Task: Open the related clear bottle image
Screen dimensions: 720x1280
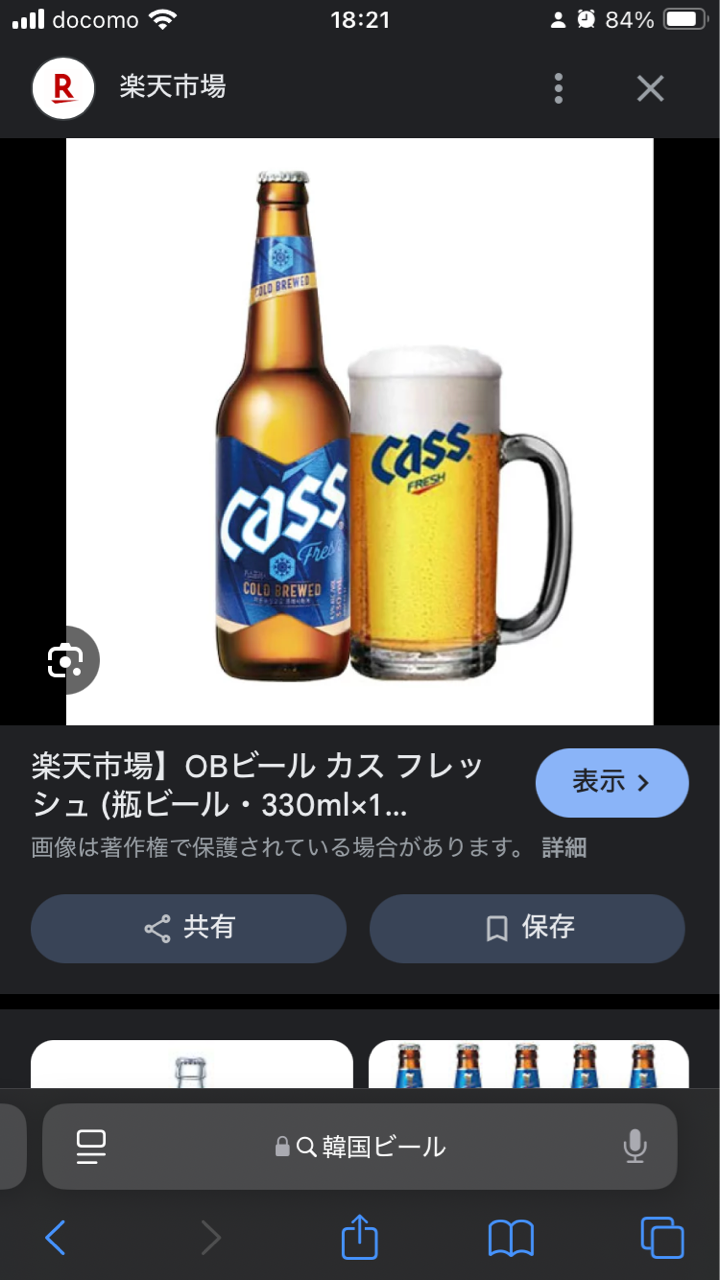Action: [192, 1066]
